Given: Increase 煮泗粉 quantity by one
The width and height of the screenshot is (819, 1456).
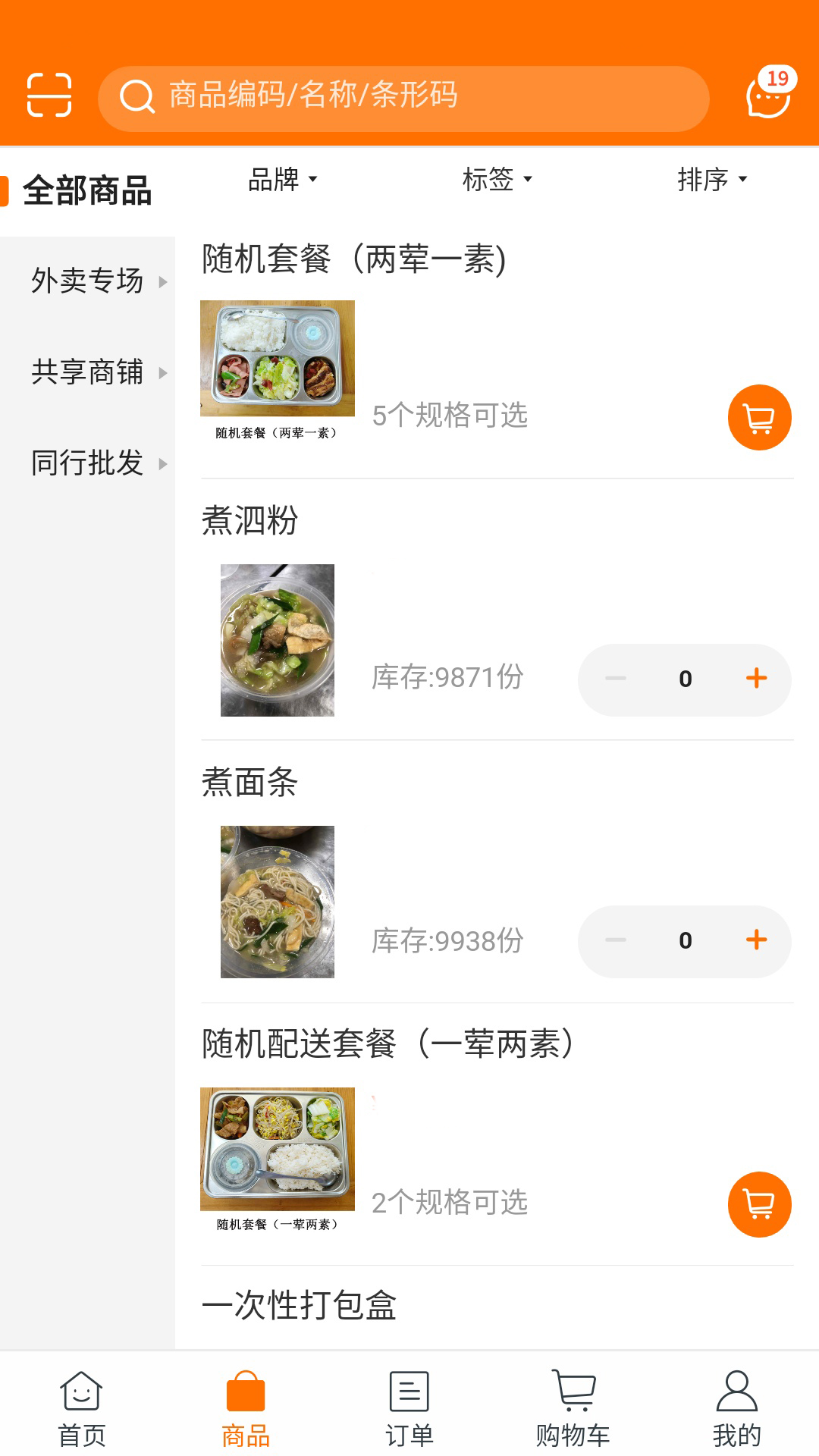Looking at the screenshot, I should (756, 678).
